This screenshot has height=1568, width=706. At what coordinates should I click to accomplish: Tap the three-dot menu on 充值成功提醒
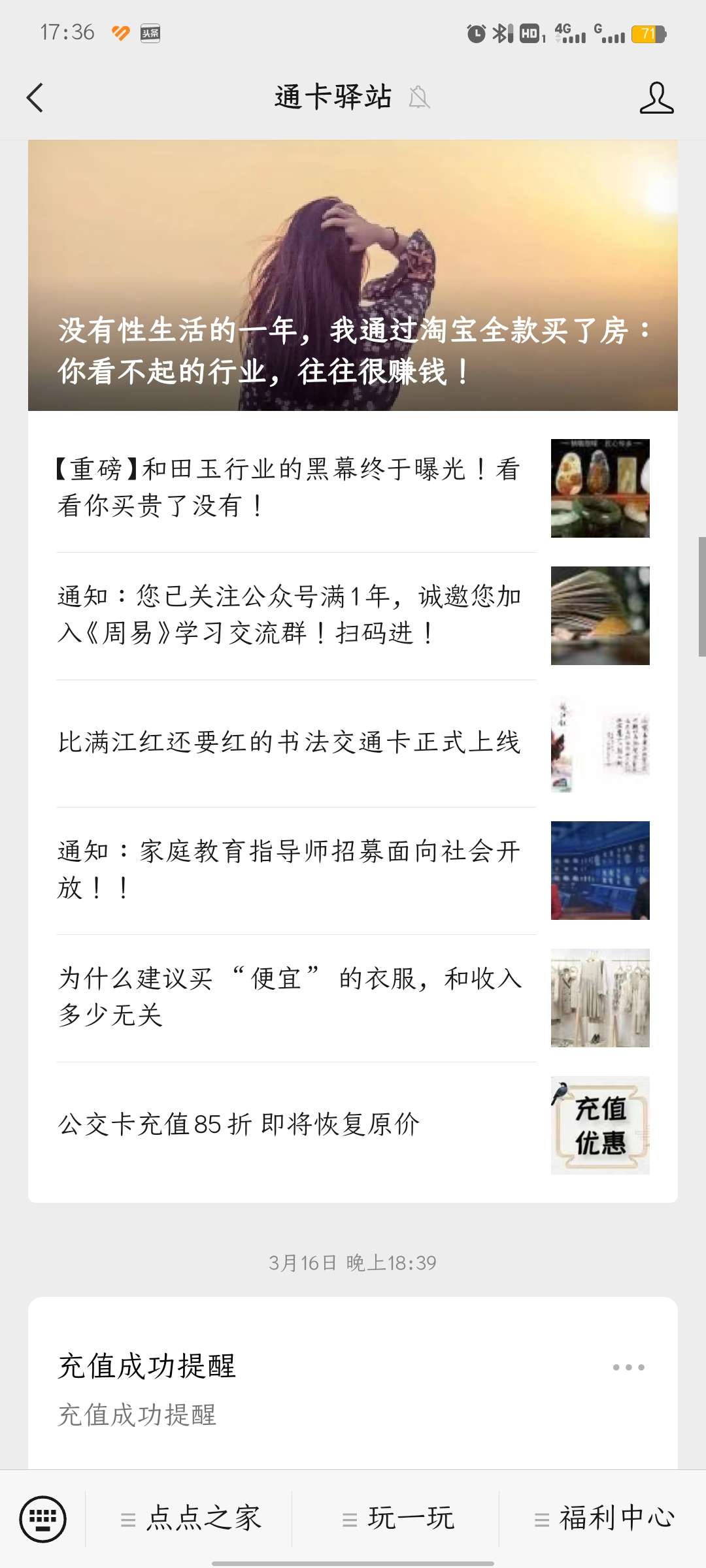click(x=628, y=1367)
